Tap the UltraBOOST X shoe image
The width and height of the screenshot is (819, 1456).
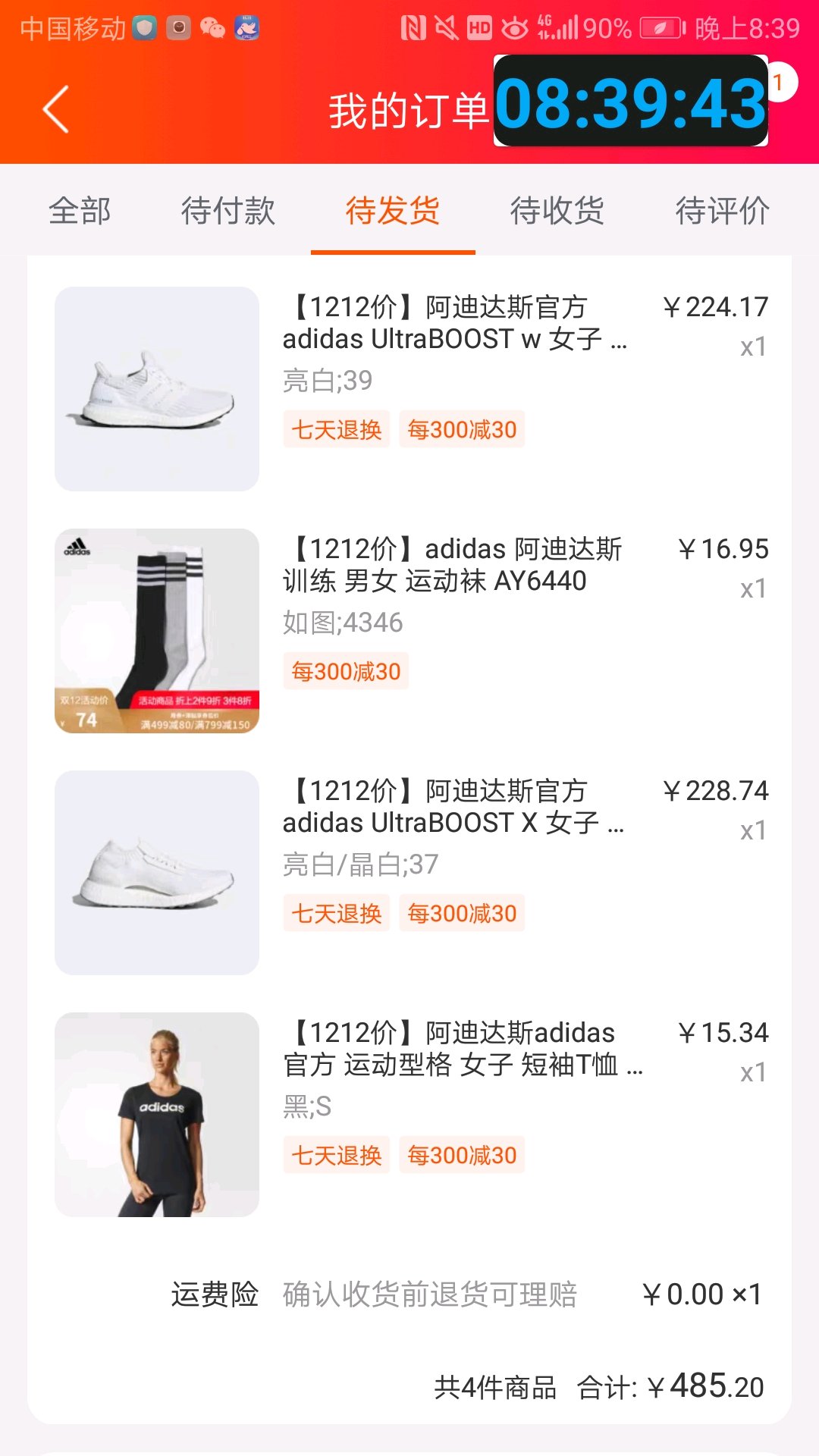pos(157,873)
